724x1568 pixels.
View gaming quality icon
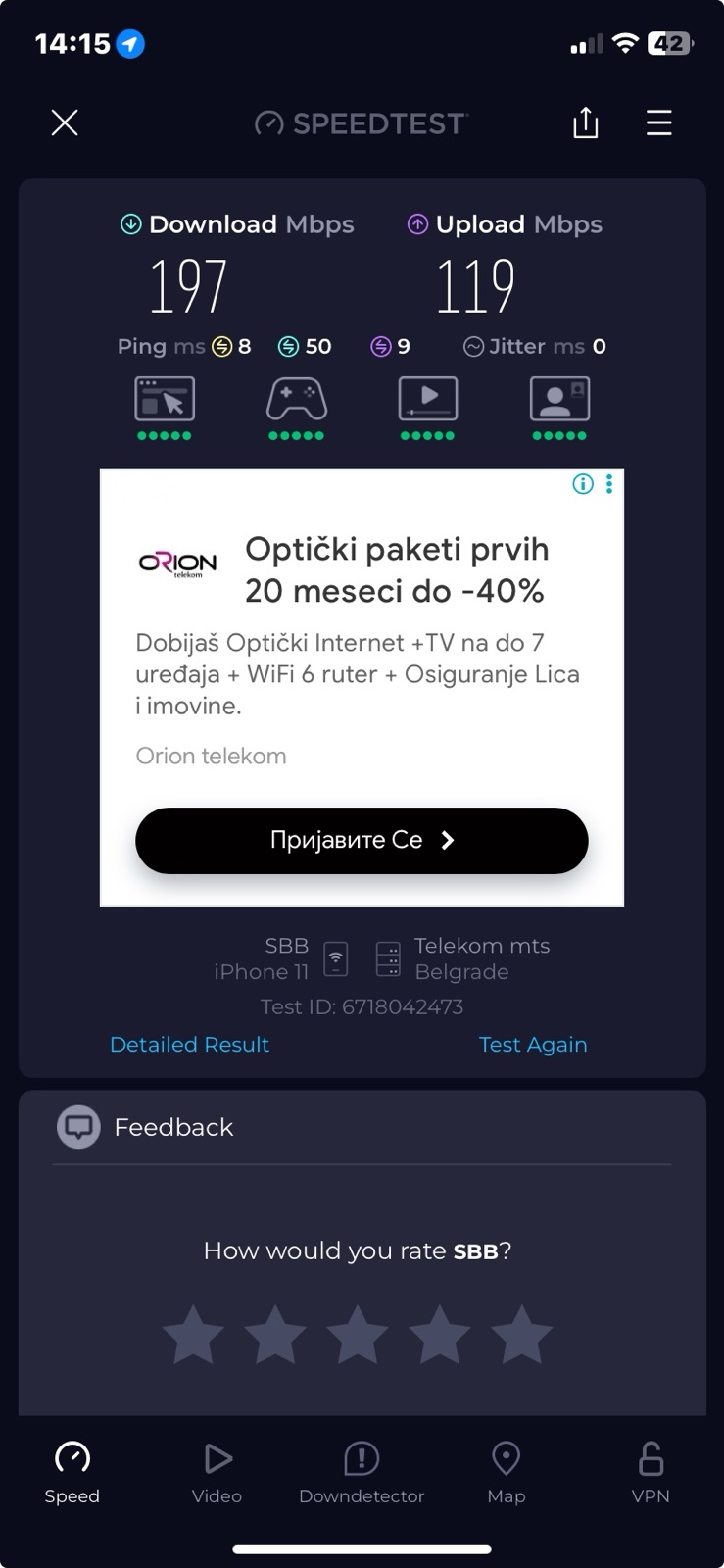[297, 399]
